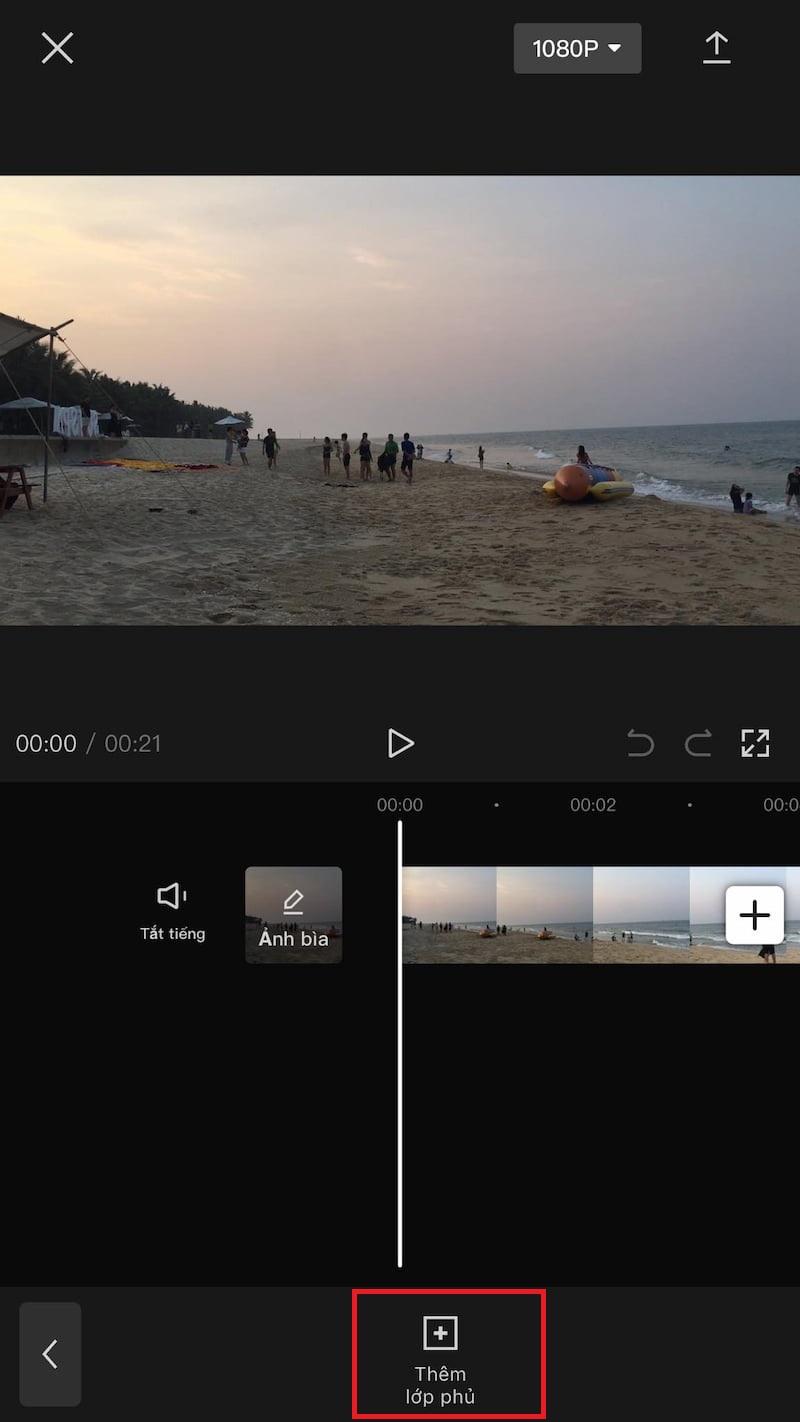Screen dimensions: 800x1422
Task: Open the 1080P resolution dropdown
Action: click(577, 48)
